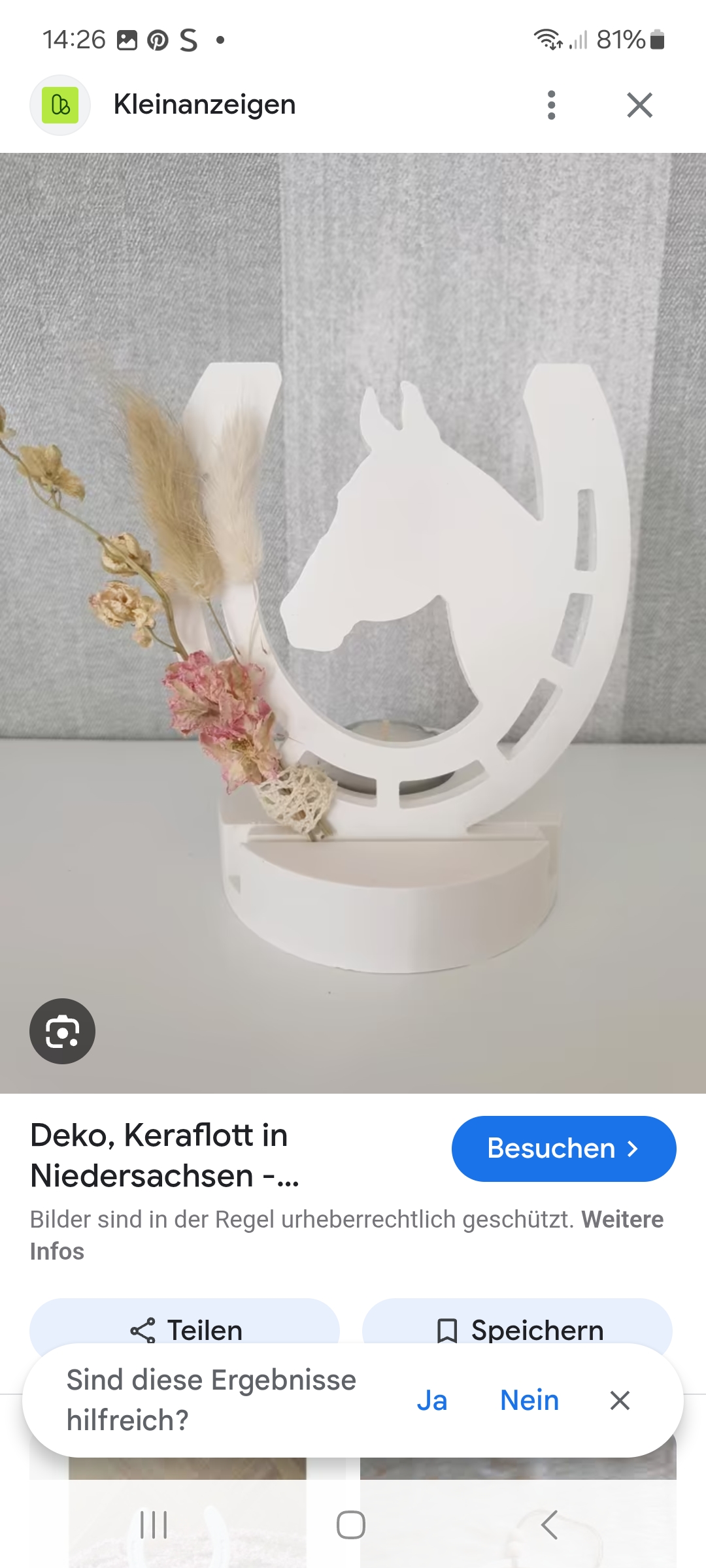Close the Kleinanzeigen image viewer
This screenshot has height=1568, width=706.
pyautogui.click(x=639, y=105)
